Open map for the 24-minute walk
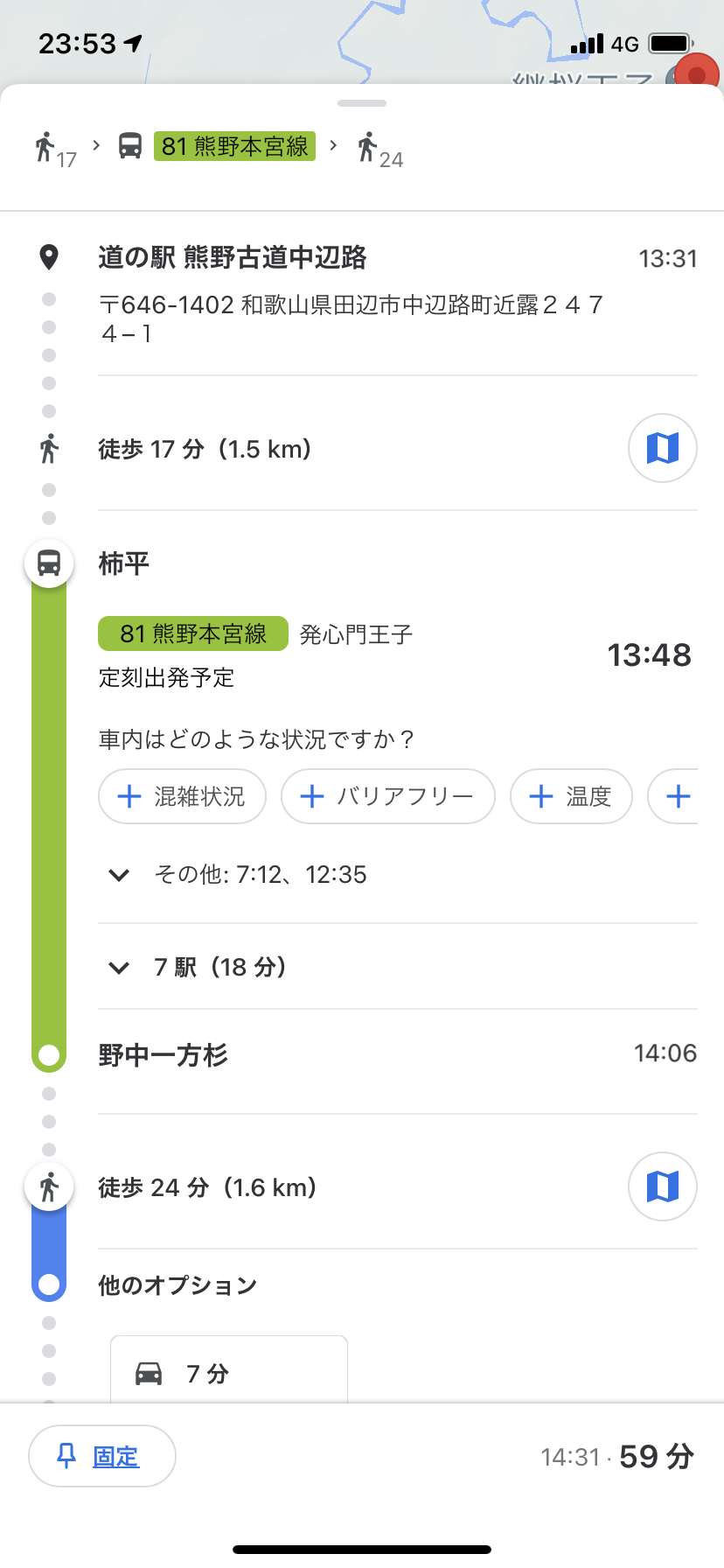Image resolution: width=724 pixels, height=1568 pixels. 662,1186
